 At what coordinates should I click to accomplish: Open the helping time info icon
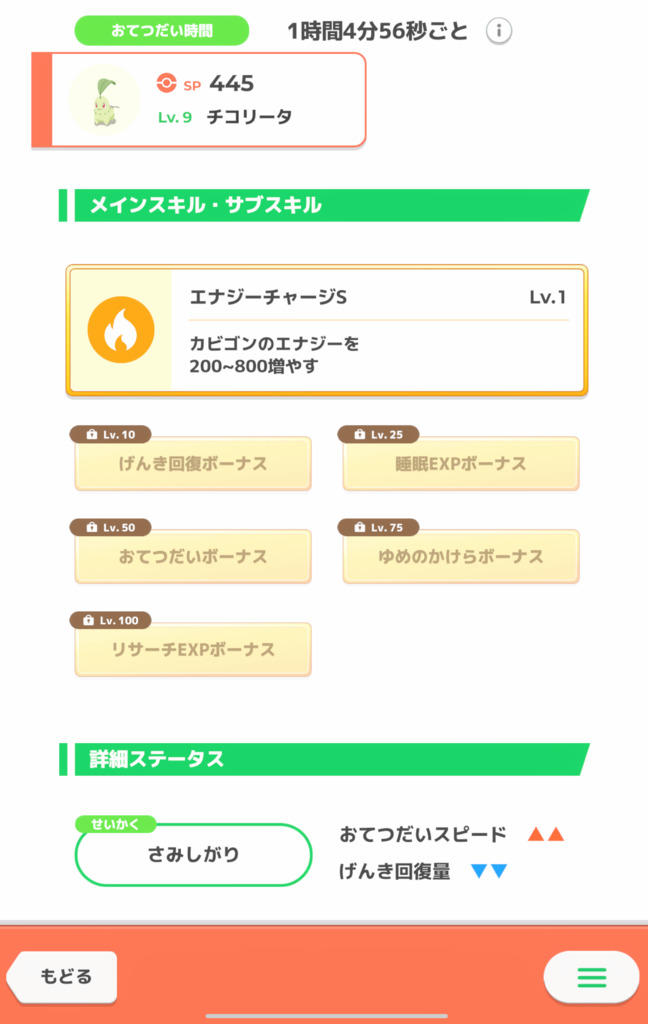[499, 31]
